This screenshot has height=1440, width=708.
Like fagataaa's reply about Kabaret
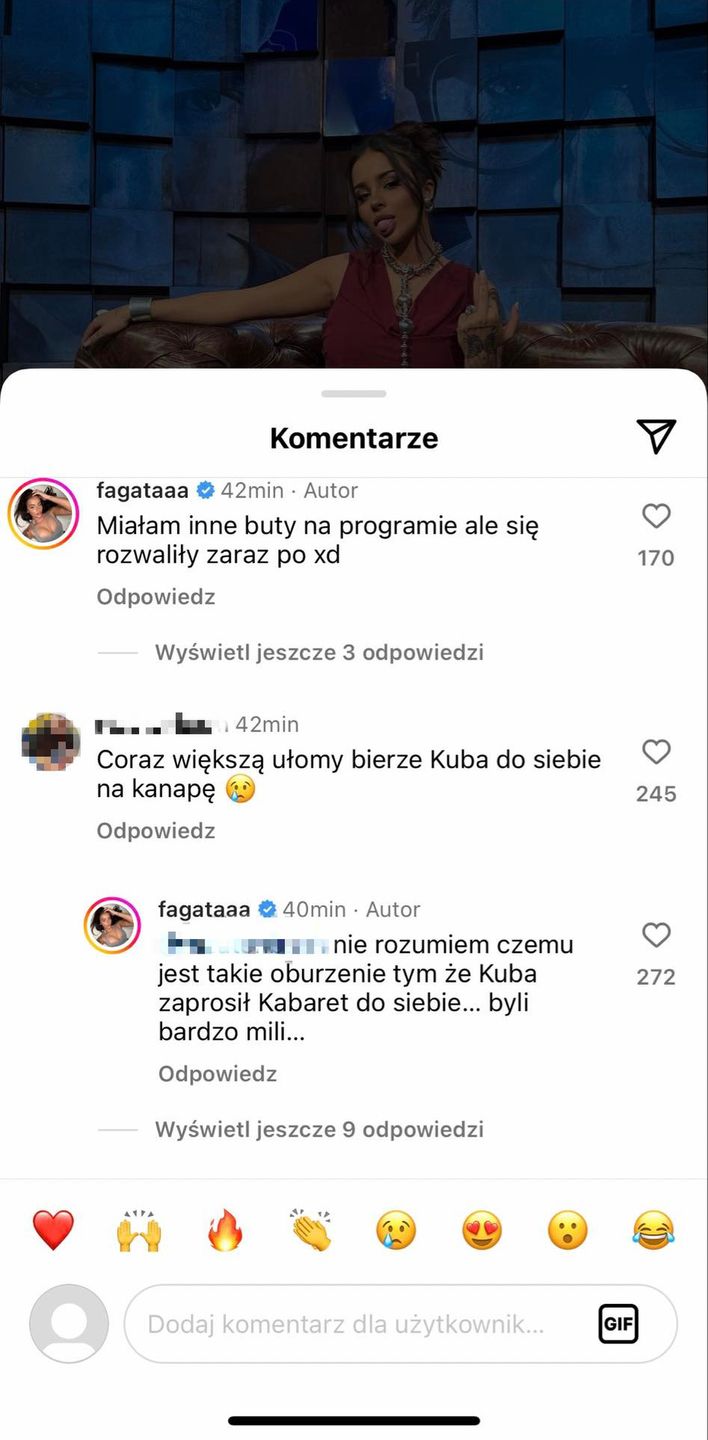[x=656, y=935]
